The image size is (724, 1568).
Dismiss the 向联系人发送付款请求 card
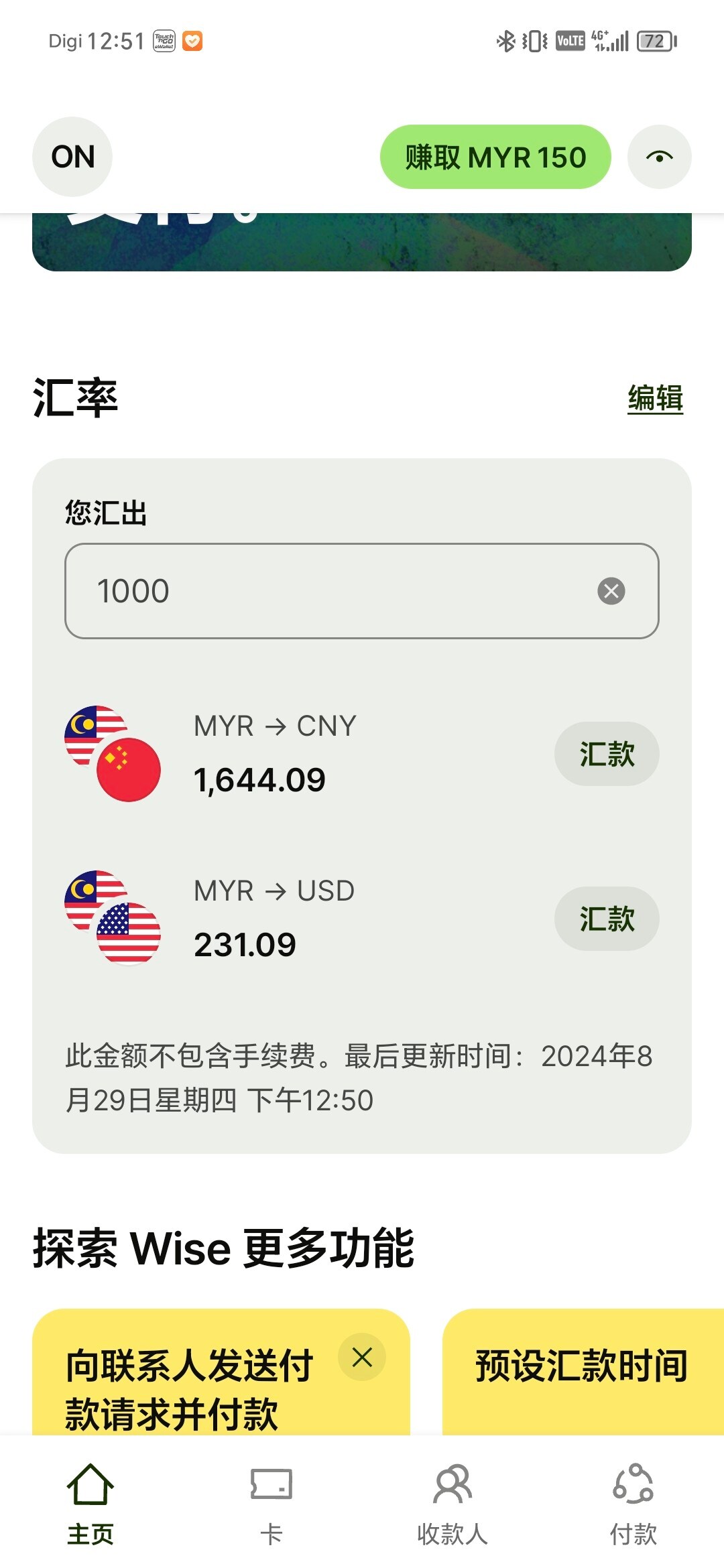[362, 1358]
